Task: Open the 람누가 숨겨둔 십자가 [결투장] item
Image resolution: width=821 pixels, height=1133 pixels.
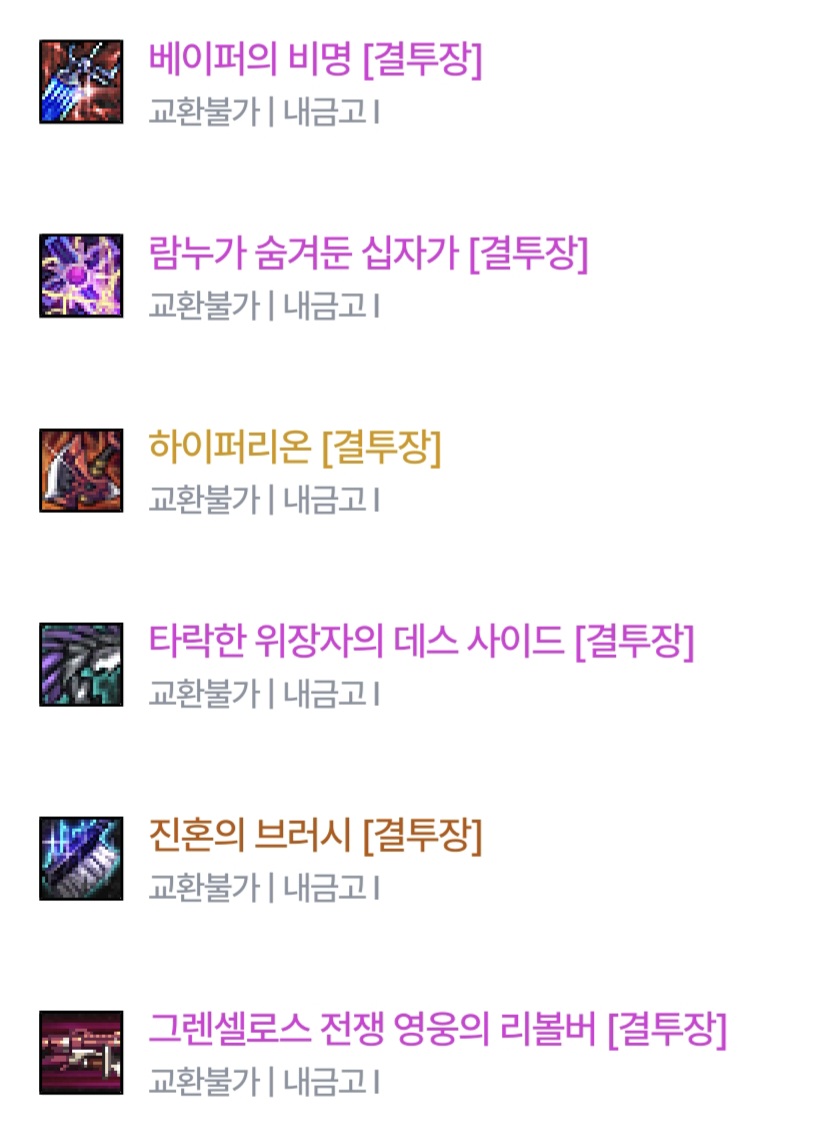Action: pos(368,255)
